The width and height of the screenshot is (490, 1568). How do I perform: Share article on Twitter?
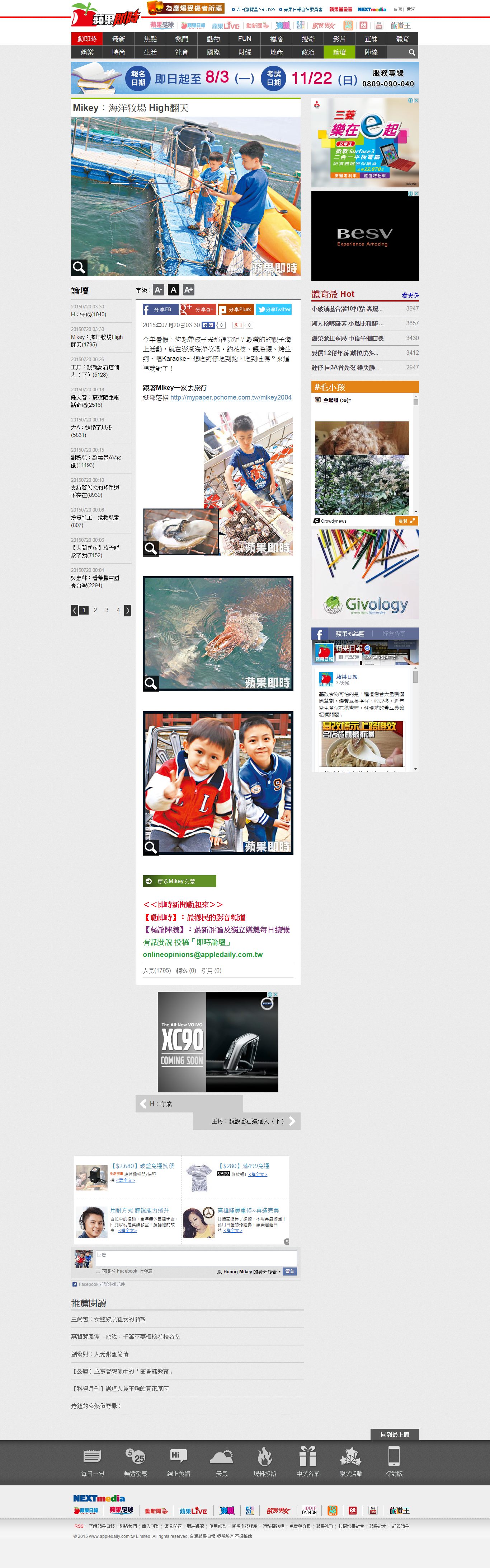click(274, 309)
